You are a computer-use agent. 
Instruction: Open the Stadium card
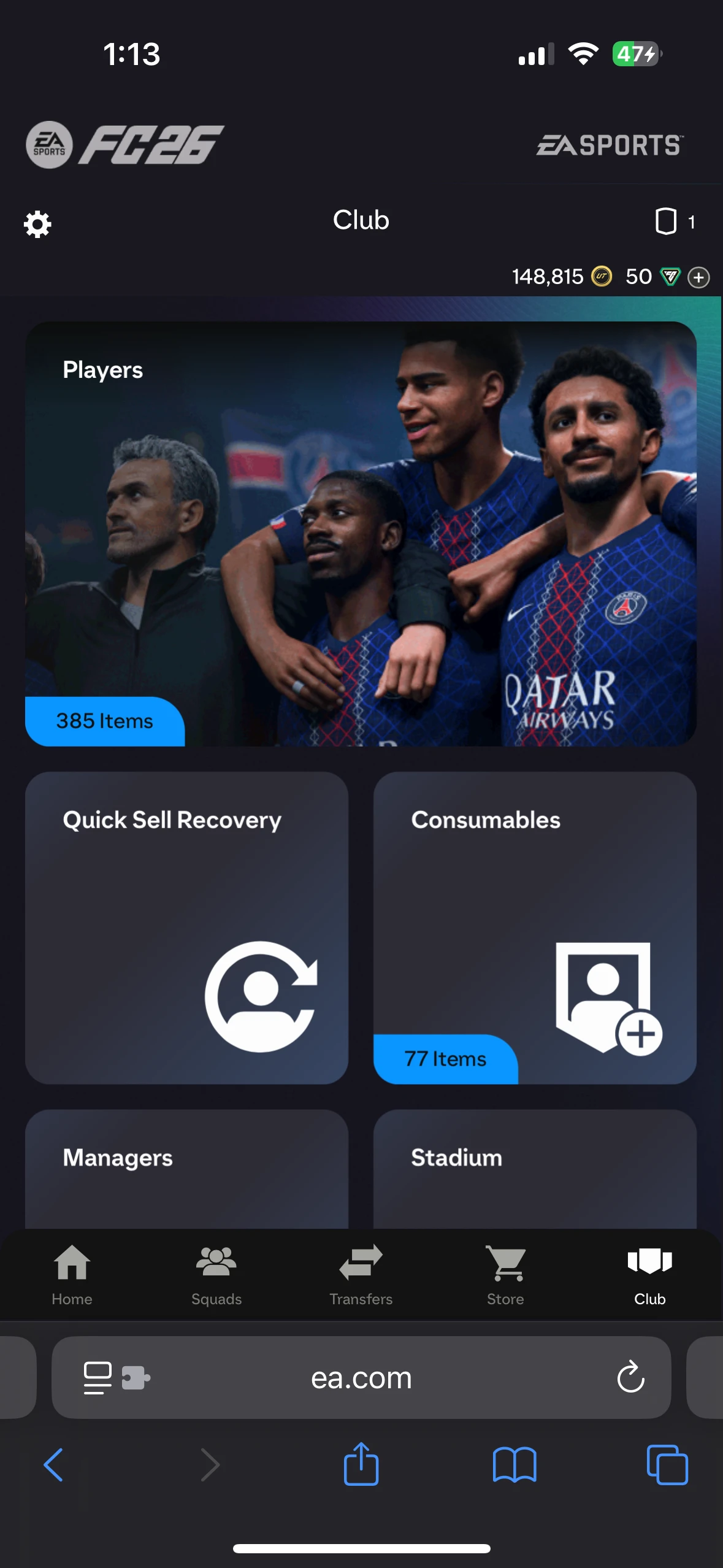coord(535,1169)
